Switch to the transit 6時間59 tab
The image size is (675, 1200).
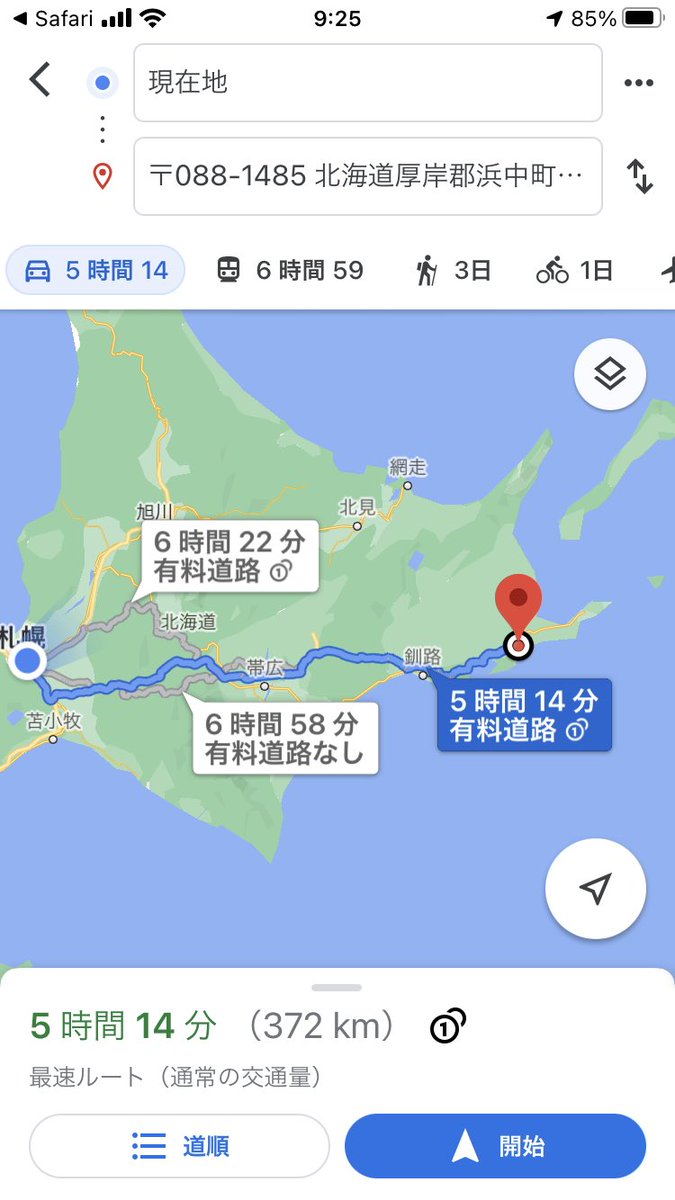coord(291,270)
